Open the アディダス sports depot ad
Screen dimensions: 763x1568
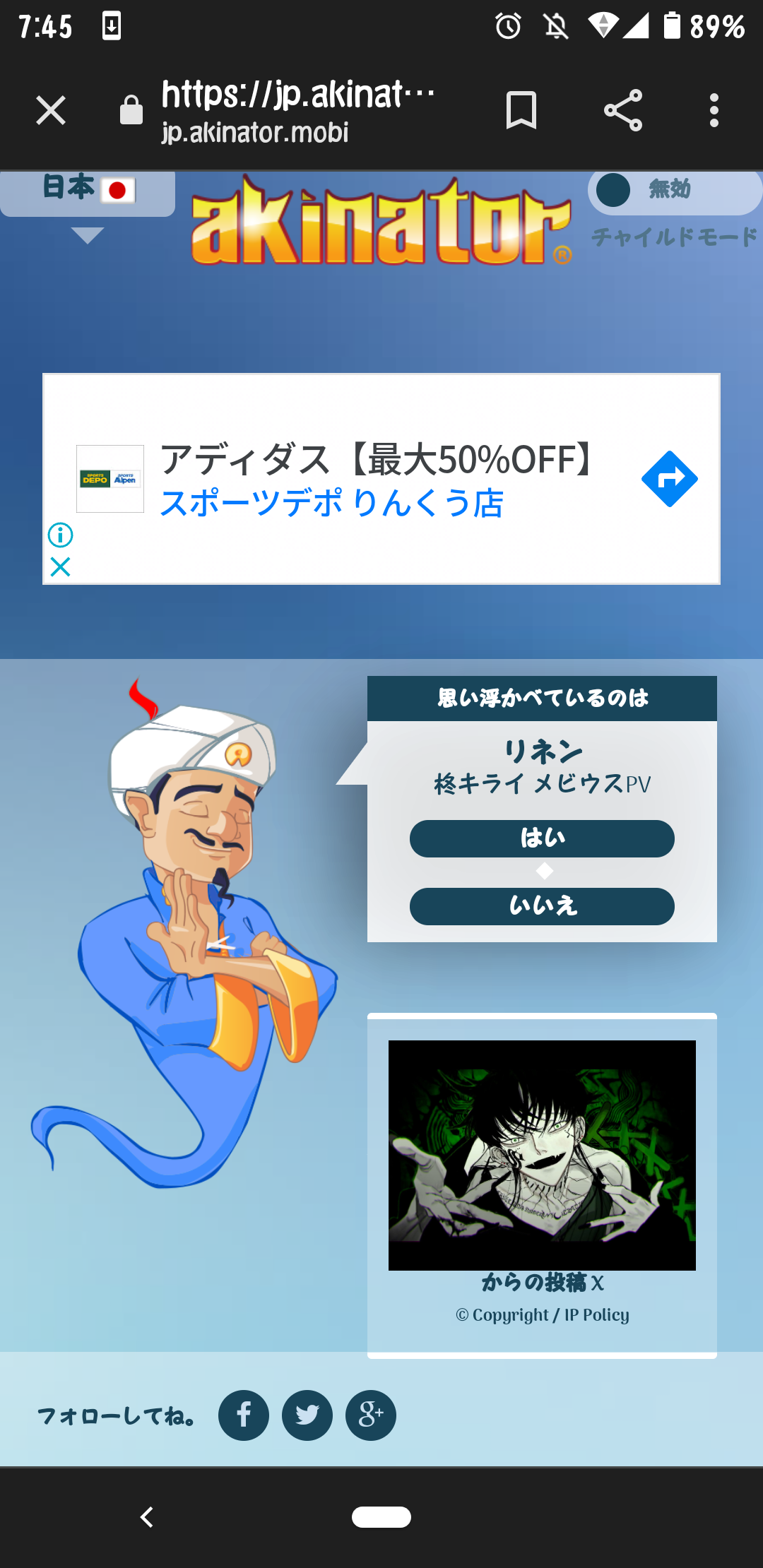coord(381,479)
